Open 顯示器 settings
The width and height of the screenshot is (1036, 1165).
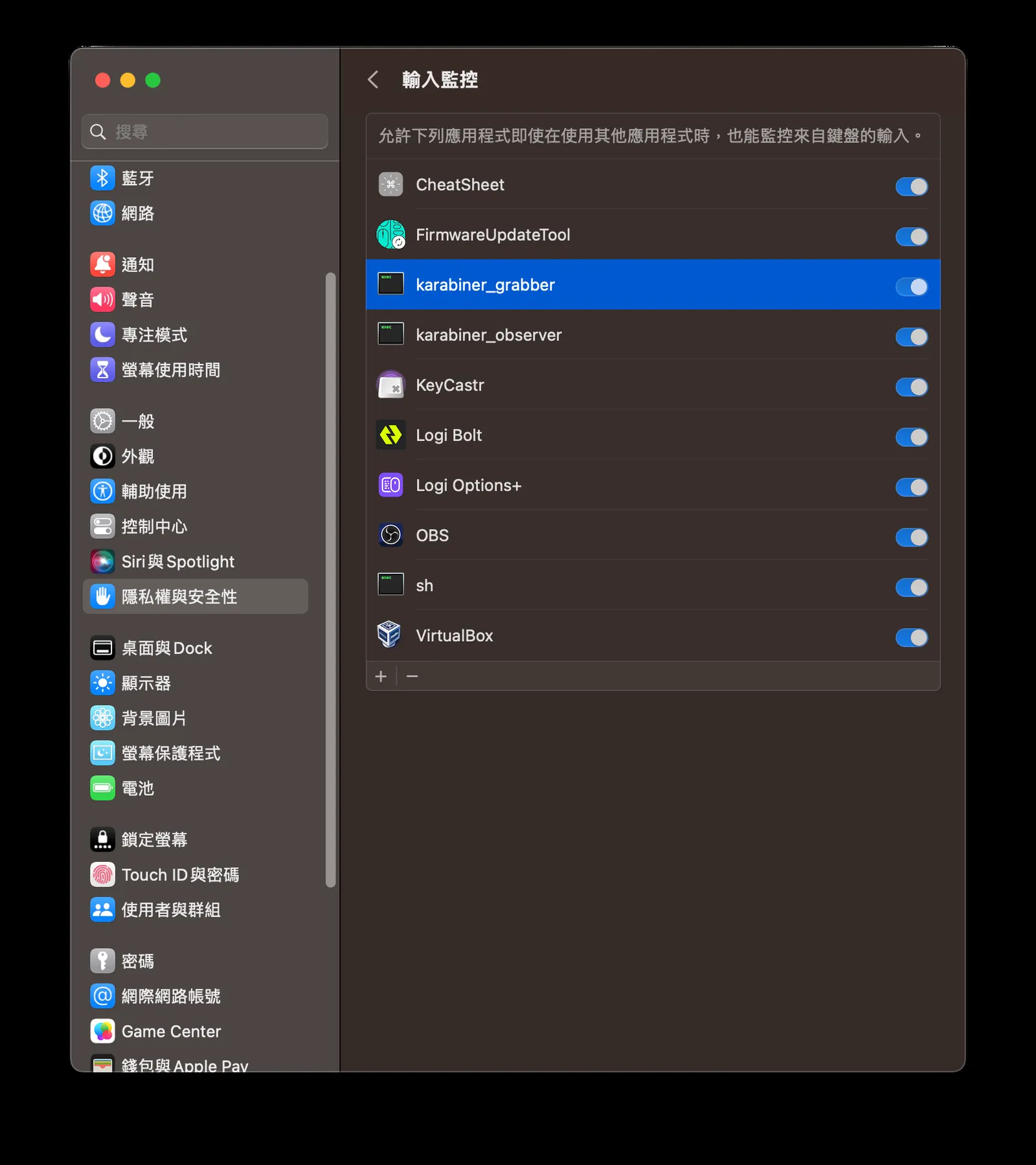[x=146, y=683]
